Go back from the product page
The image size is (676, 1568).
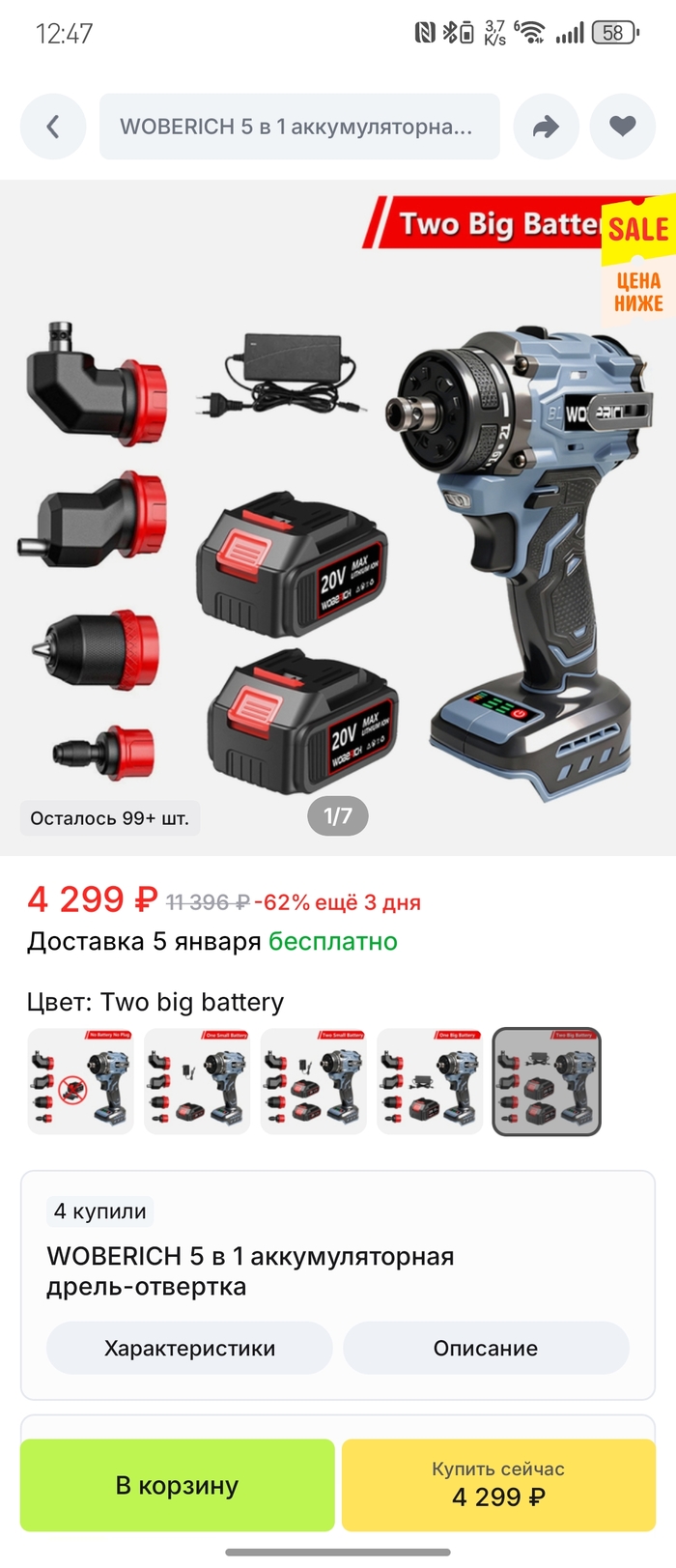[x=53, y=127]
